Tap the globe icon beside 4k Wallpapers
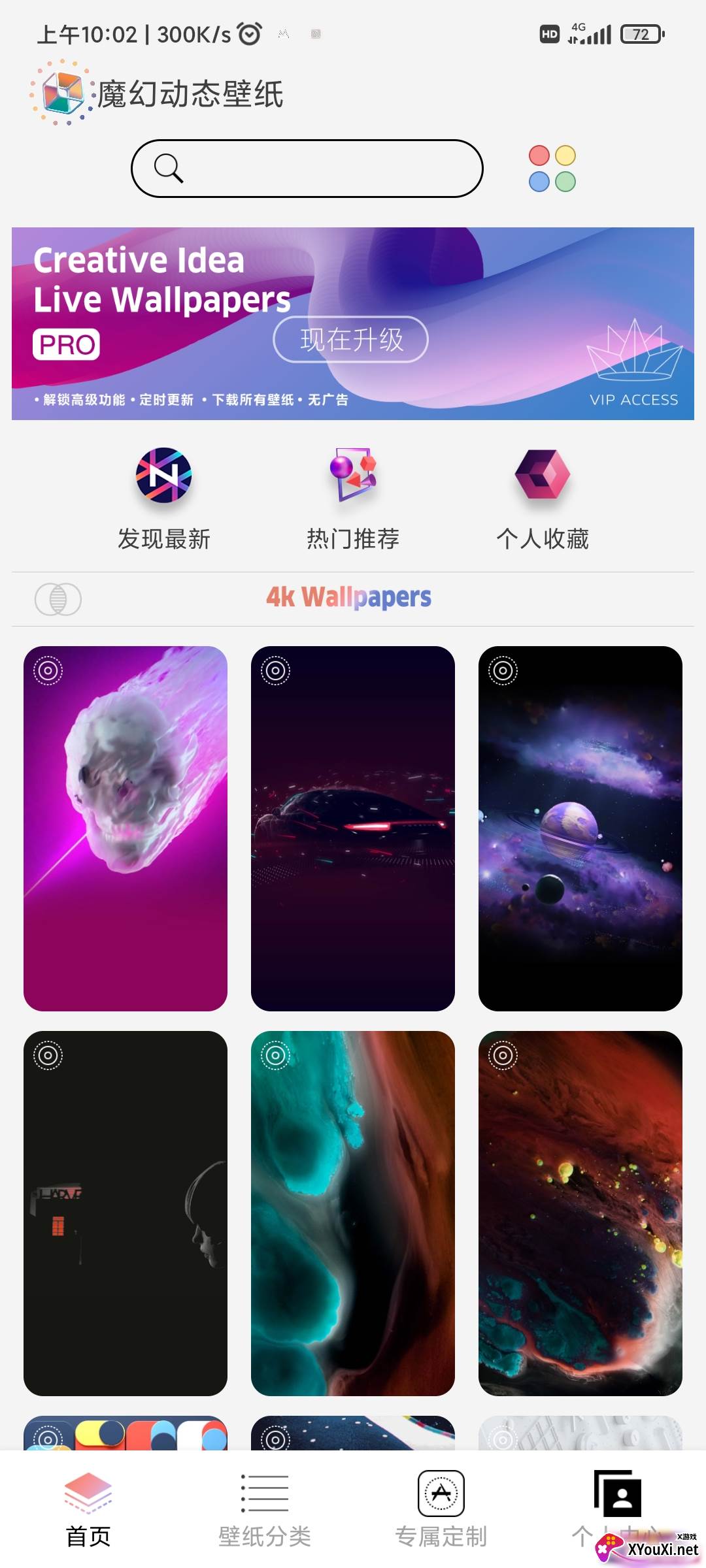The width and height of the screenshot is (706, 1568). coord(58,599)
